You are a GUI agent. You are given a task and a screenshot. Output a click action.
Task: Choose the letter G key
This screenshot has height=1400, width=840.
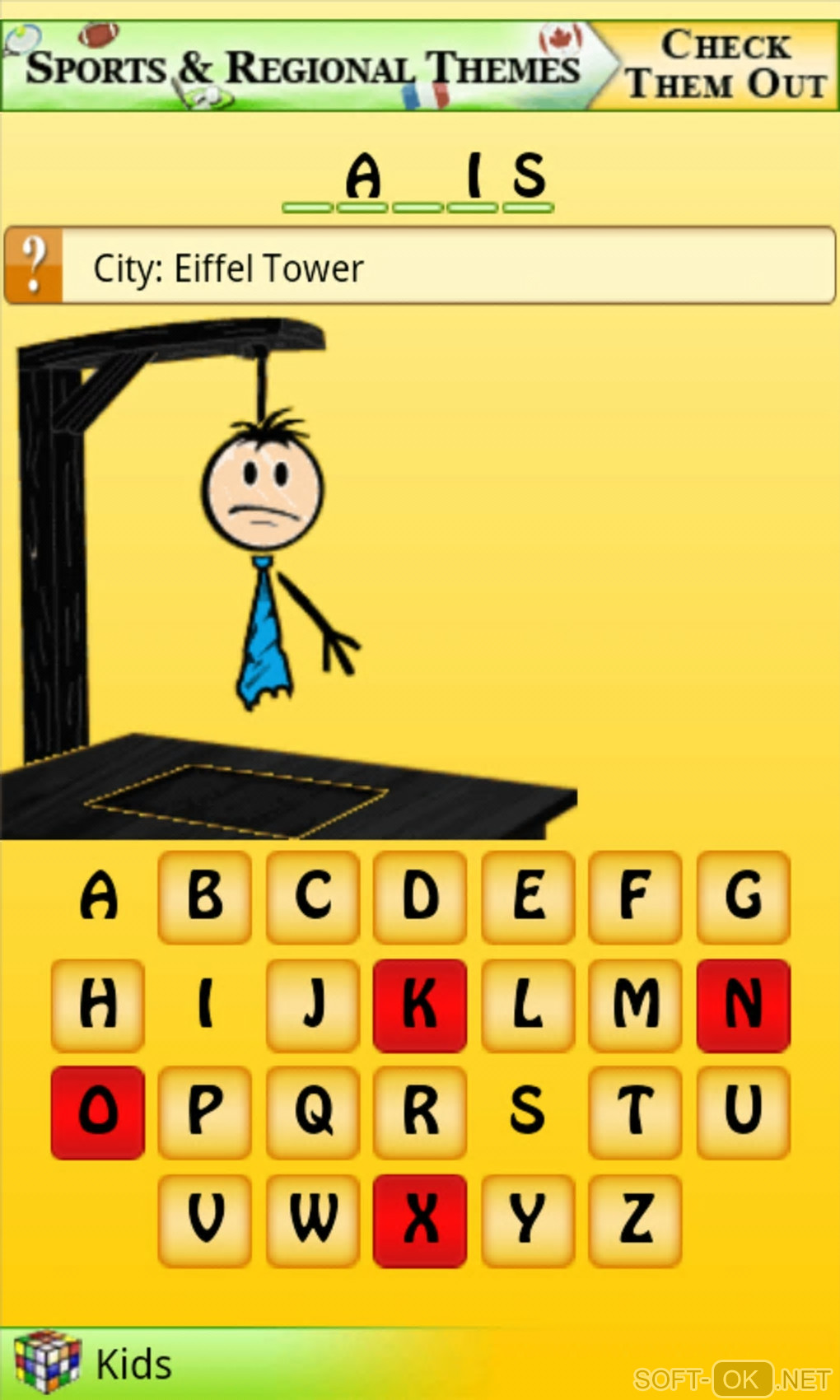pos(743,897)
